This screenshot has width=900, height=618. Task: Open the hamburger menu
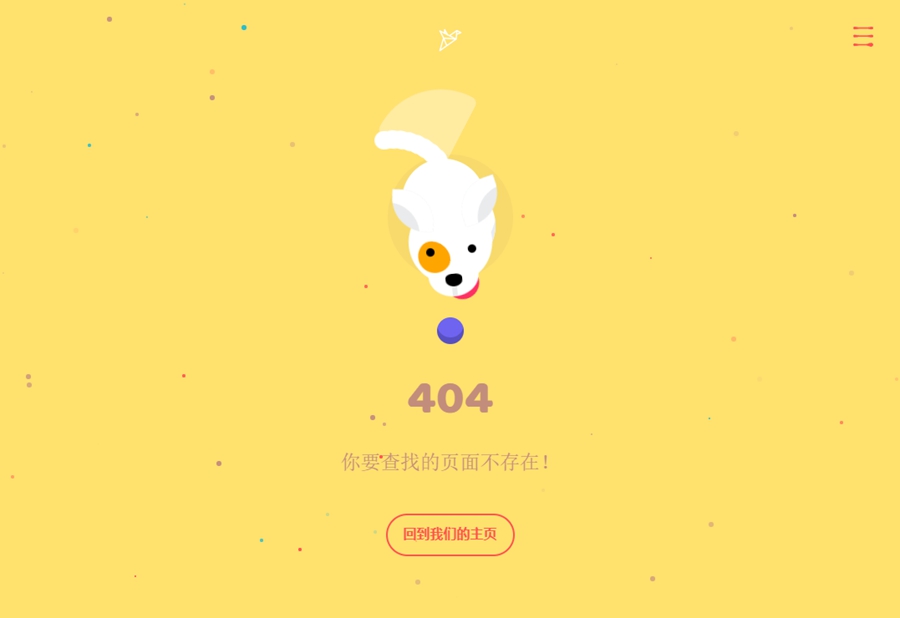click(863, 37)
